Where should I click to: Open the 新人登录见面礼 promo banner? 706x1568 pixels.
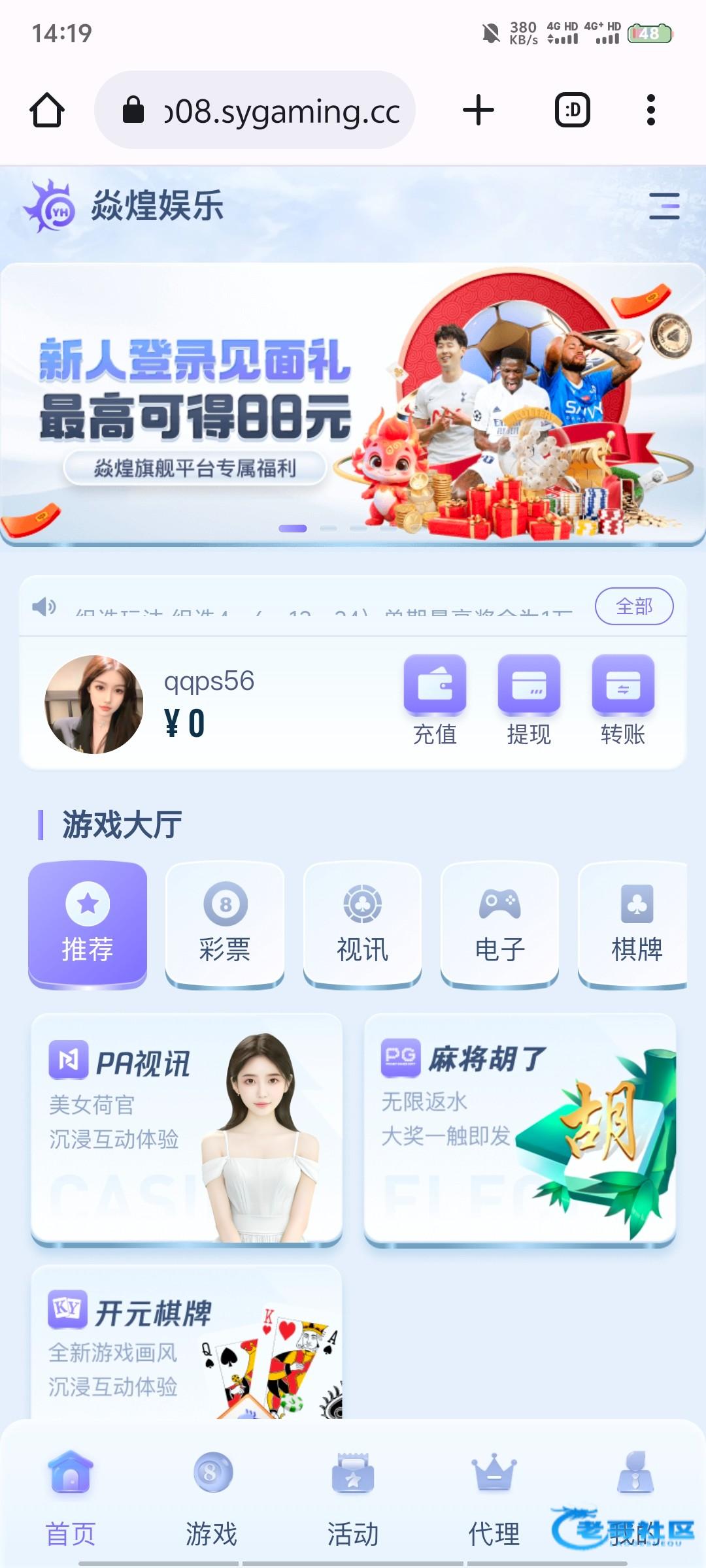click(x=353, y=404)
